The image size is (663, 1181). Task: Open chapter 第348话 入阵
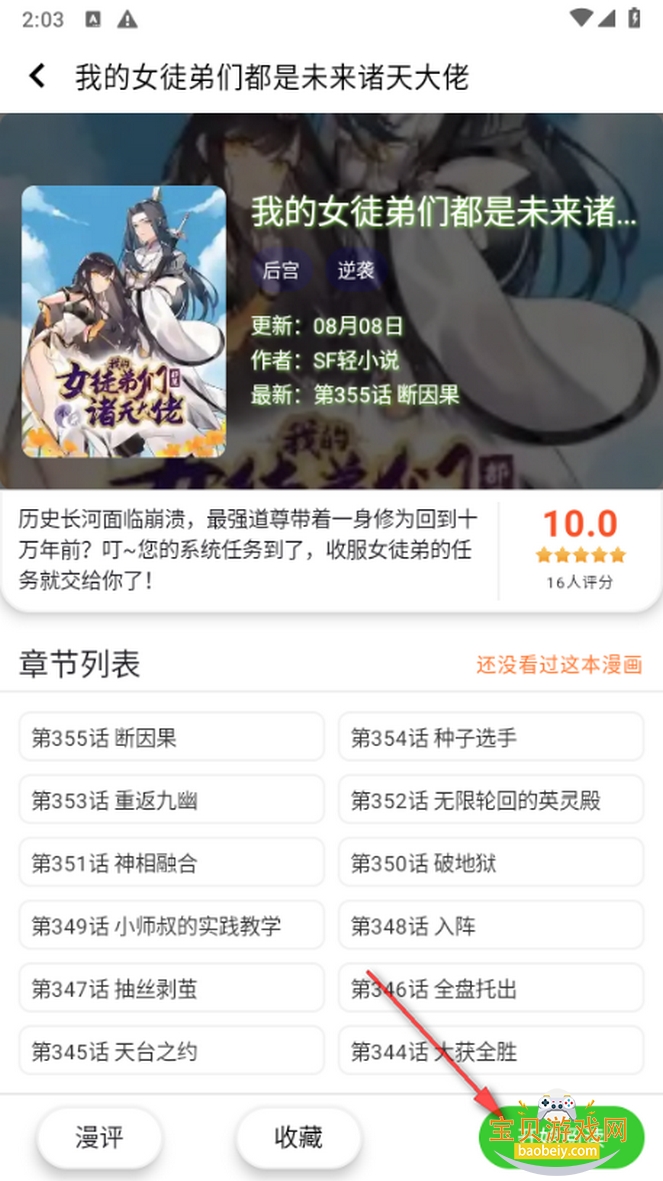click(490, 926)
